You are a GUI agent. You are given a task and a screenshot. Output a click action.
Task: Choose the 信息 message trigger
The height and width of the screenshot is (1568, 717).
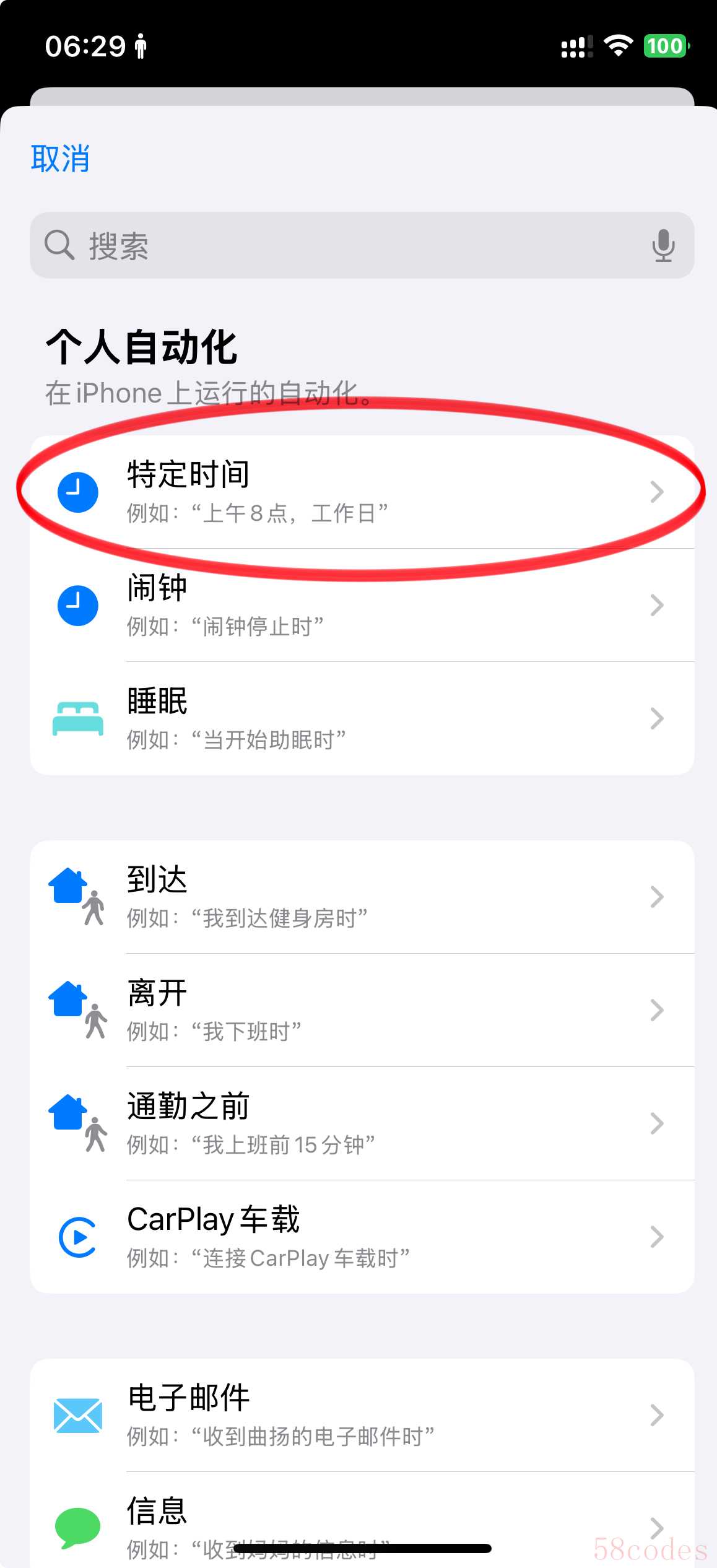[x=362, y=1520]
